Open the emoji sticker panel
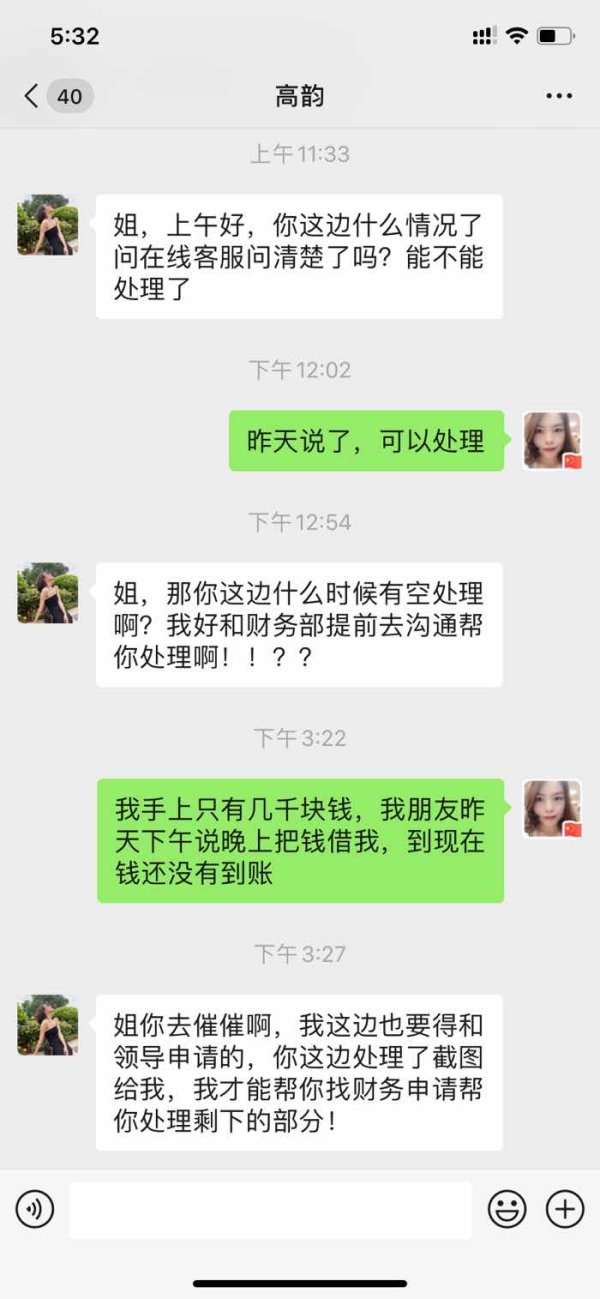 [507, 1210]
